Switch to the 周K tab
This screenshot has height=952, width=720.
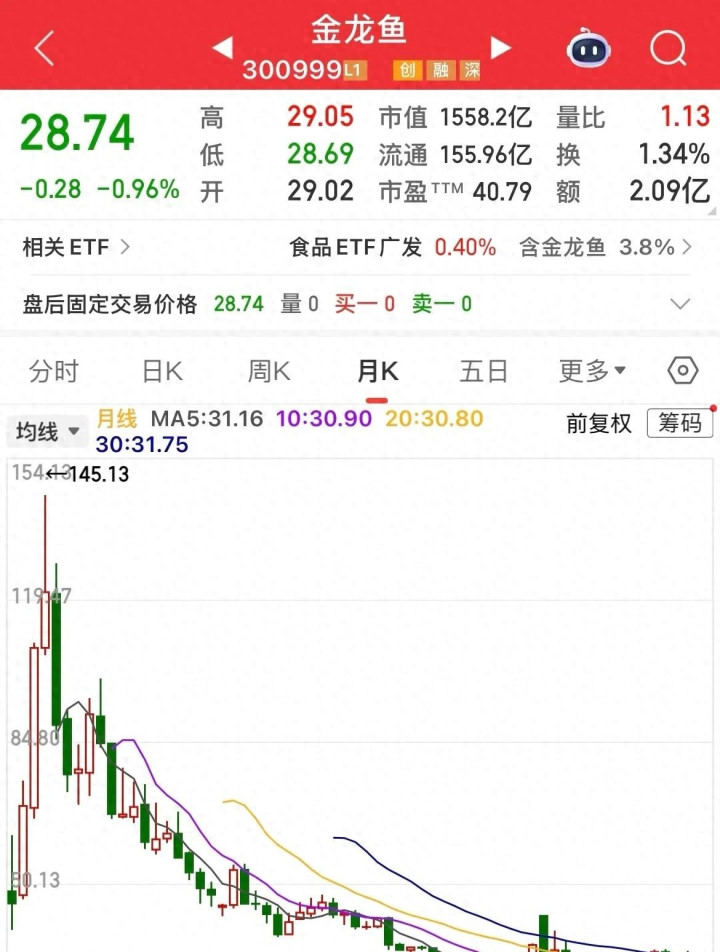(x=269, y=372)
